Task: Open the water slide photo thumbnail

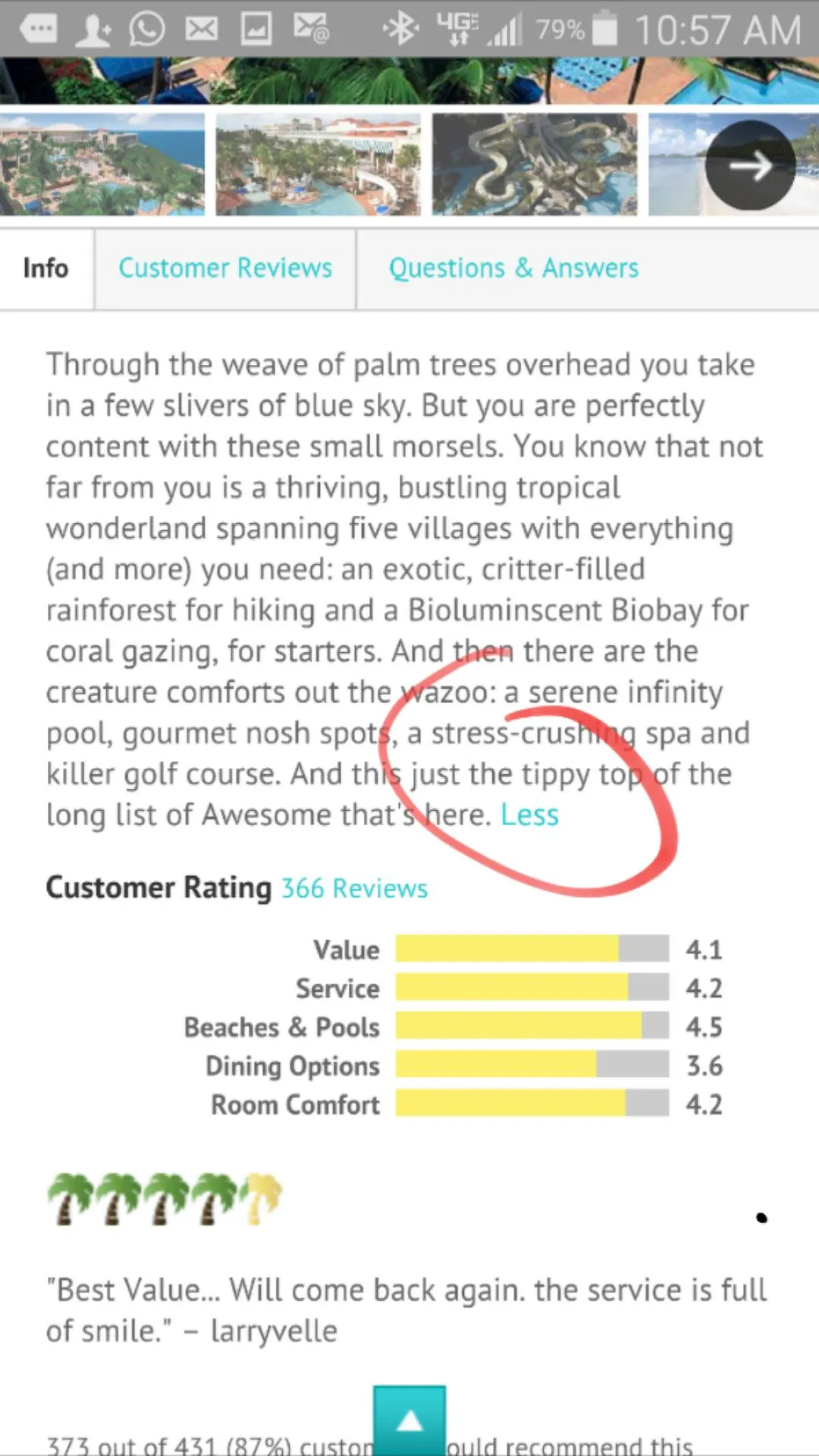Action: pos(535,165)
